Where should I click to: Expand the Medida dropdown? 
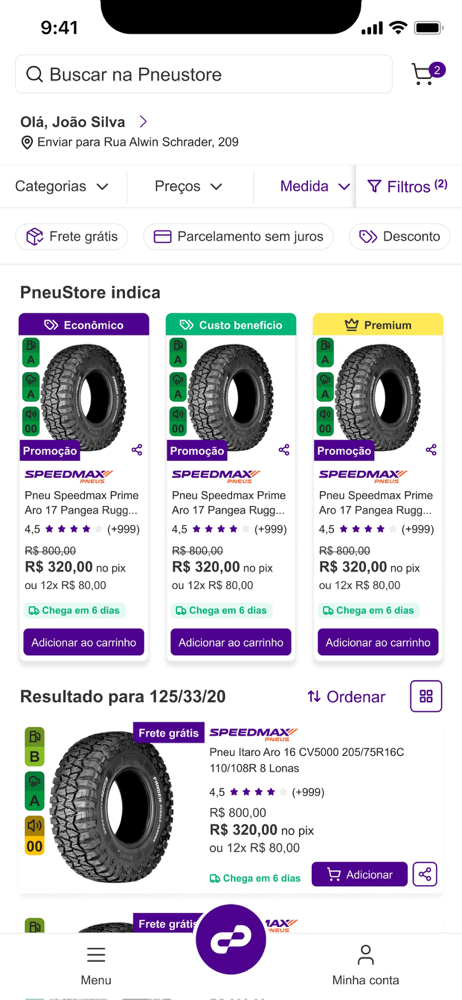(x=315, y=186)
